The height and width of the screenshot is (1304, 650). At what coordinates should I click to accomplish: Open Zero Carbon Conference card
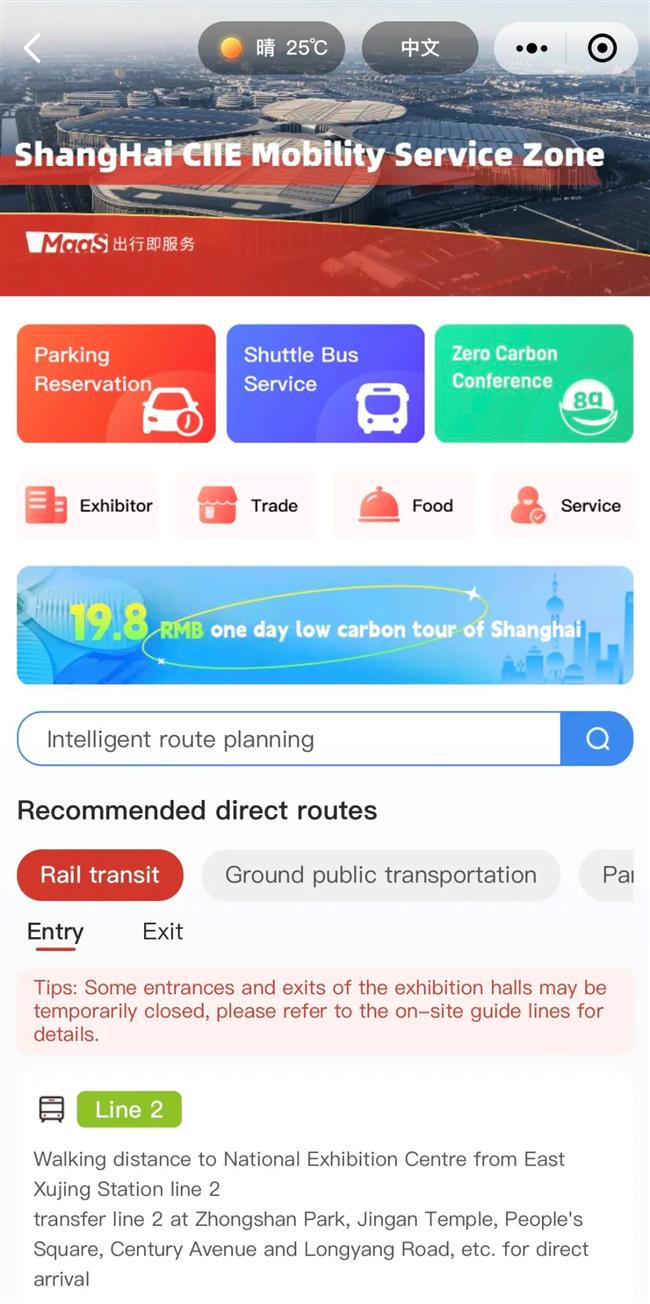(x=533, y=383)
